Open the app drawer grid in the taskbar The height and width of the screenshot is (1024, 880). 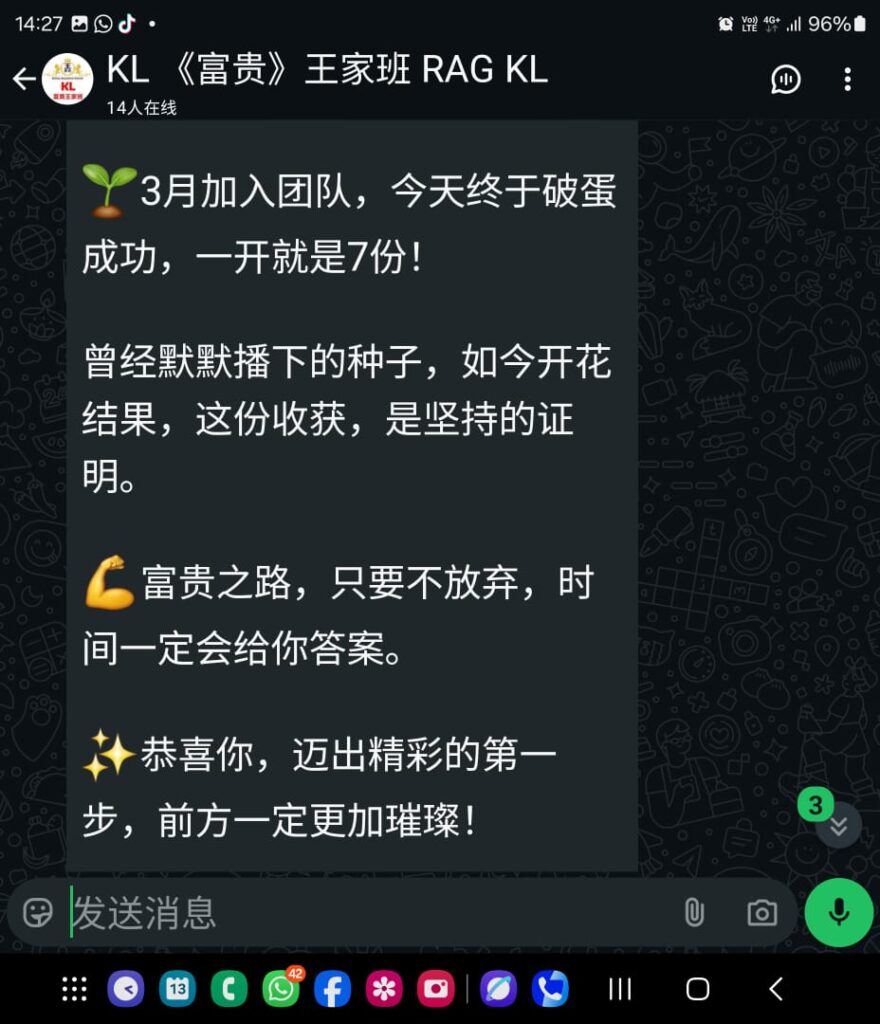74,989
